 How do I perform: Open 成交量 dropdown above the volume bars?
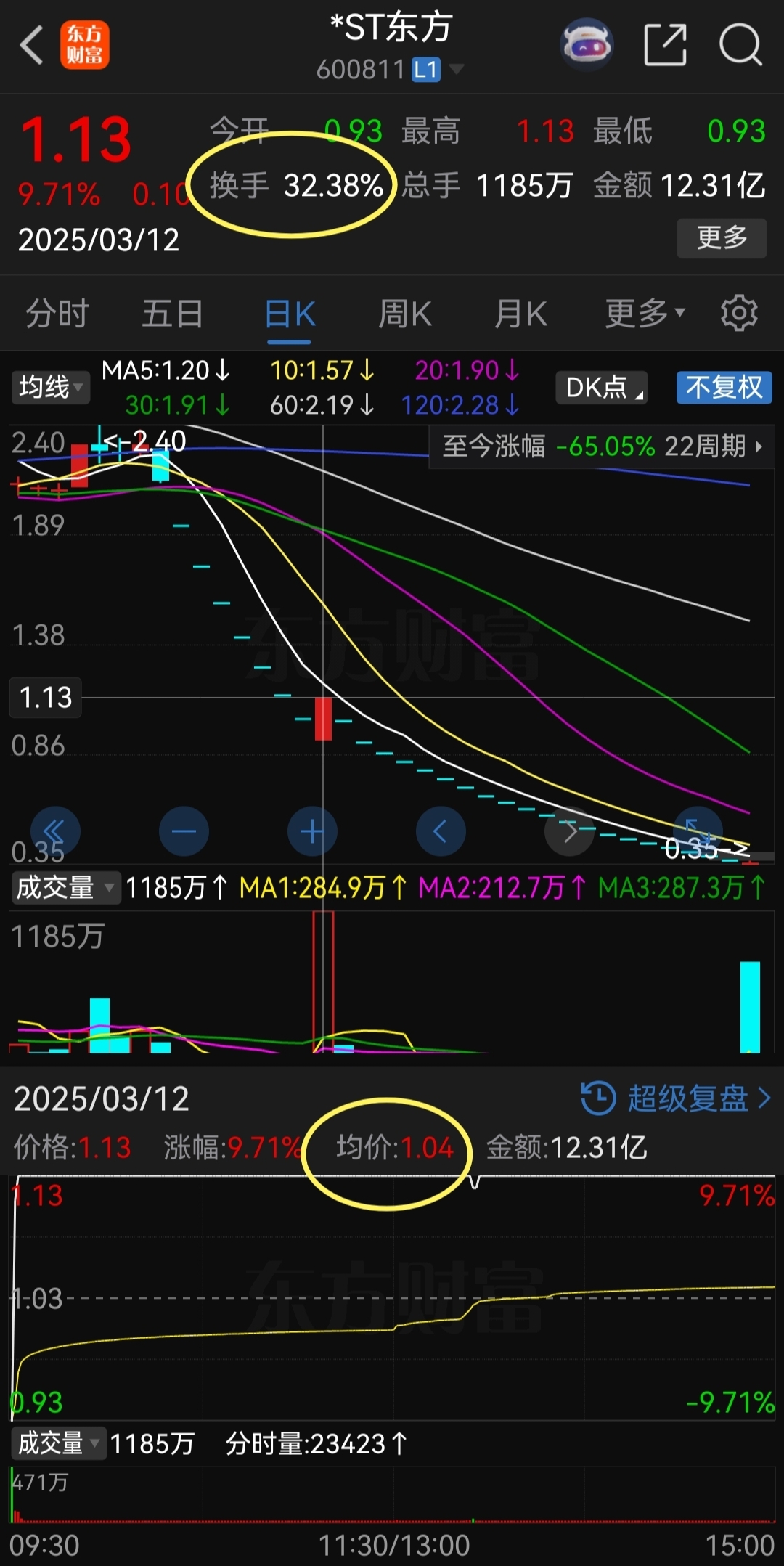point(64,887)
